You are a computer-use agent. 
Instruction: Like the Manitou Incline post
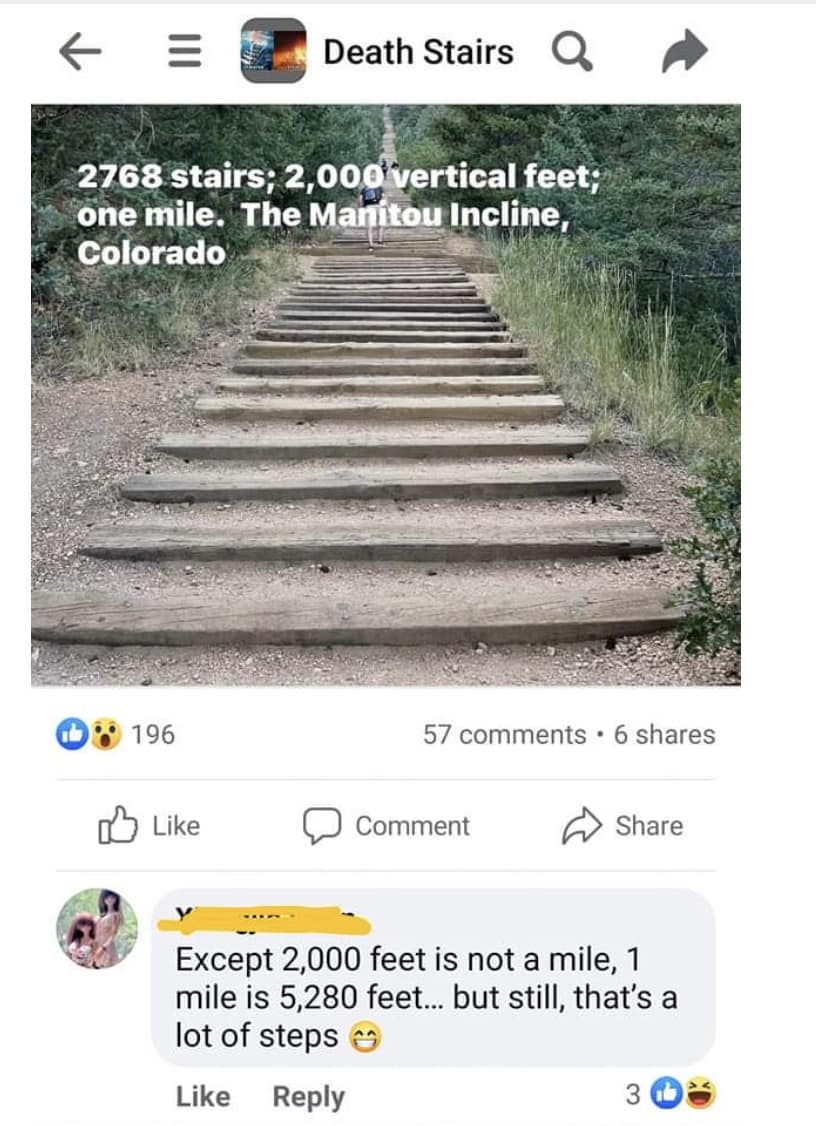pos(149,826)
